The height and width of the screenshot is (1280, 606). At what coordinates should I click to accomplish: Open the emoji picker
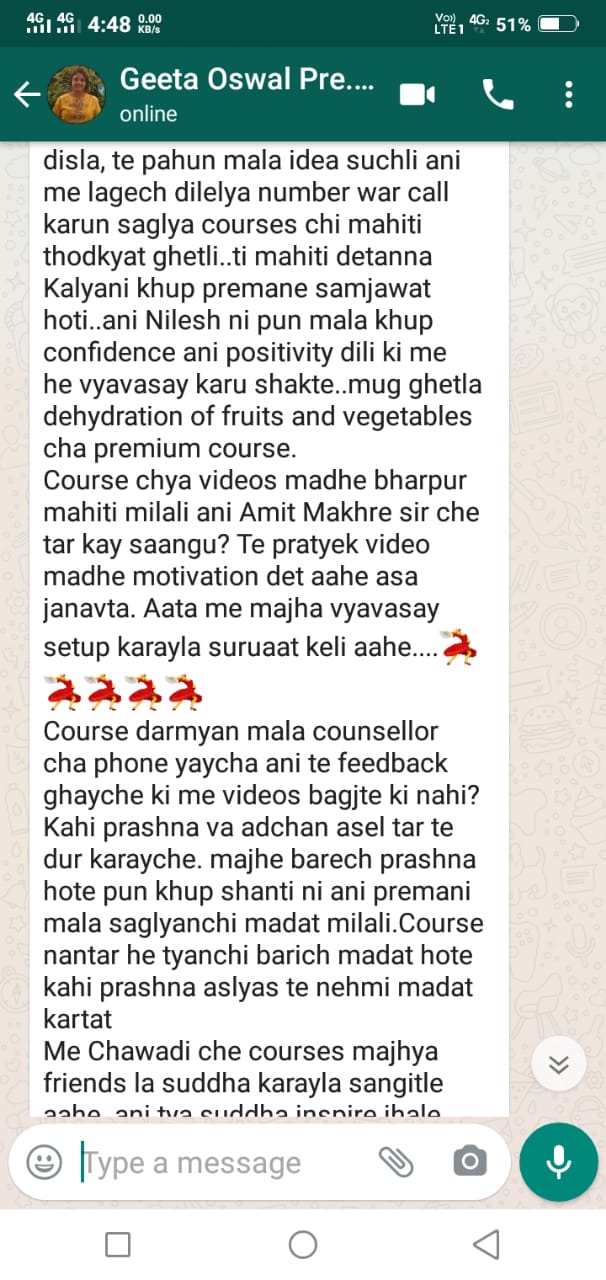point(44,1162)
